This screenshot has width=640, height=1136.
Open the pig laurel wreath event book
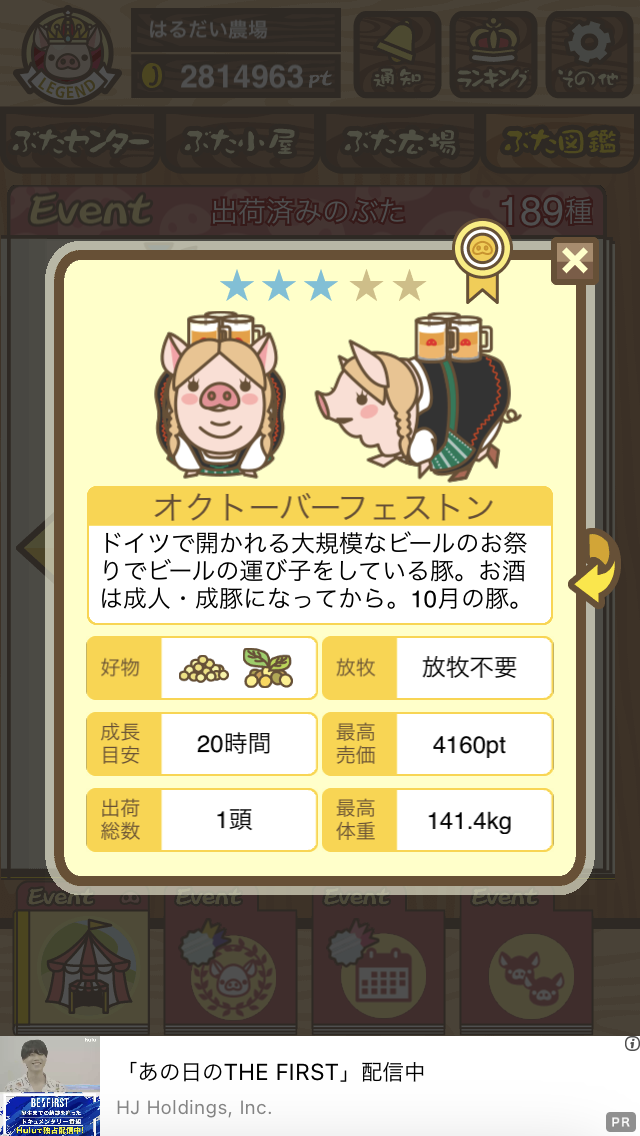230,958
